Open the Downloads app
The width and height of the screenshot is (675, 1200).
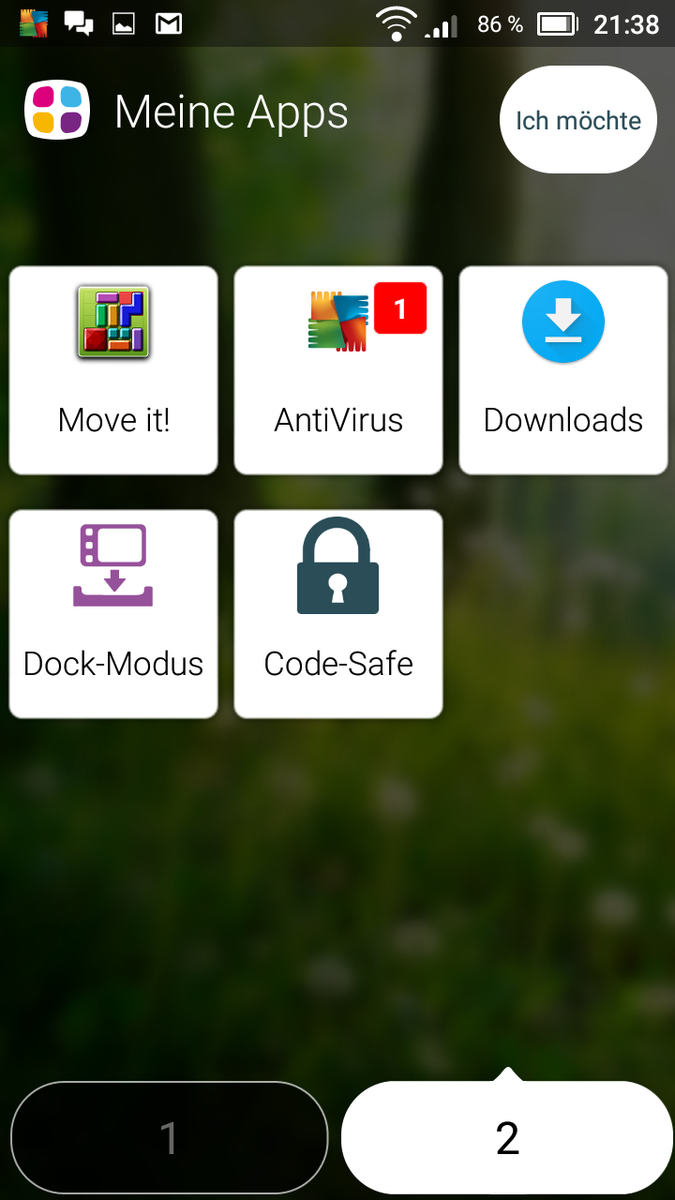tap(563, 370)
